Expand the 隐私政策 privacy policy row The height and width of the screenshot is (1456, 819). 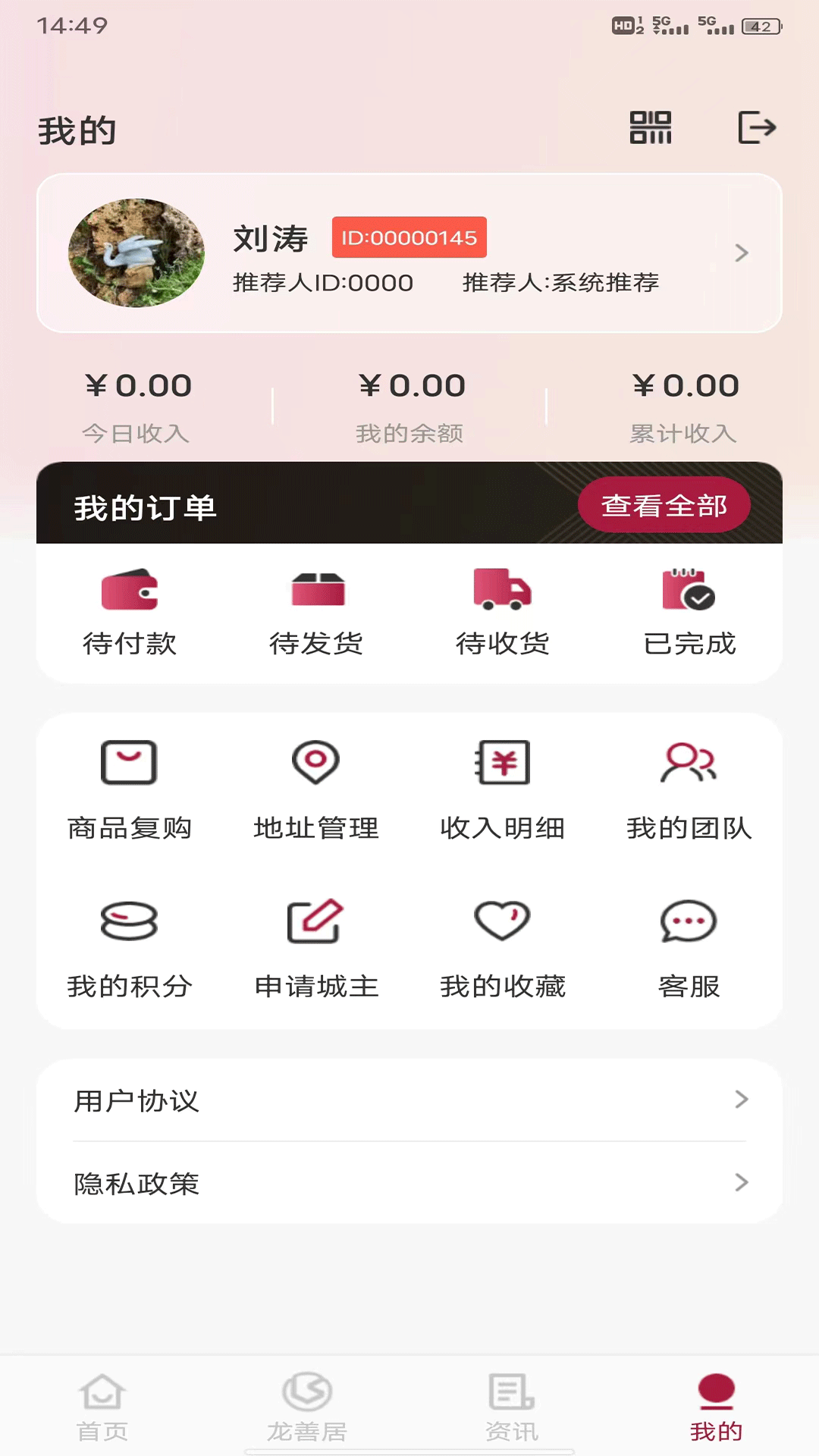pos(742,1182)
